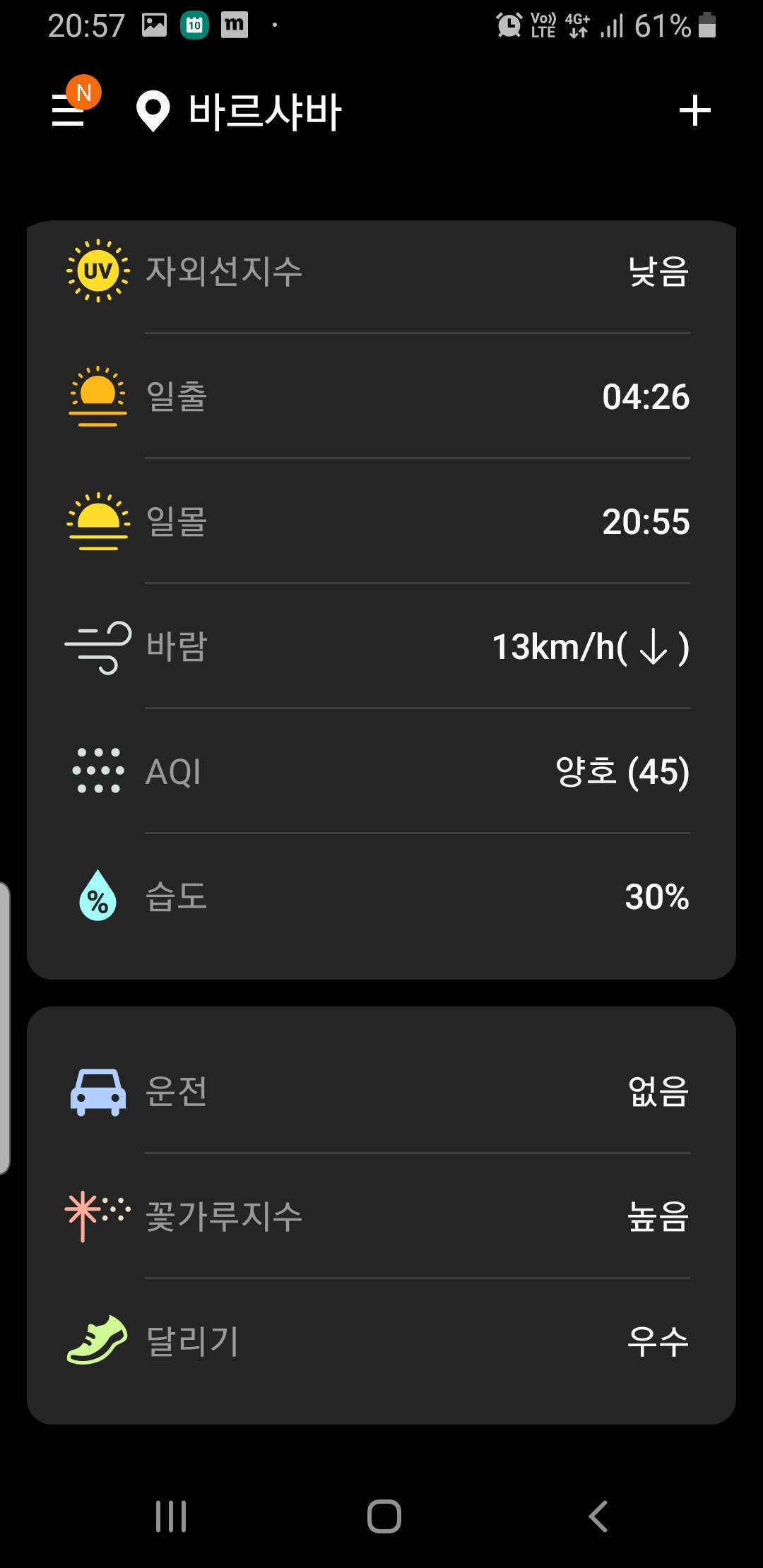
Task: Tap the AQI 양호 (45) value
Action: [x=622, y=771]
